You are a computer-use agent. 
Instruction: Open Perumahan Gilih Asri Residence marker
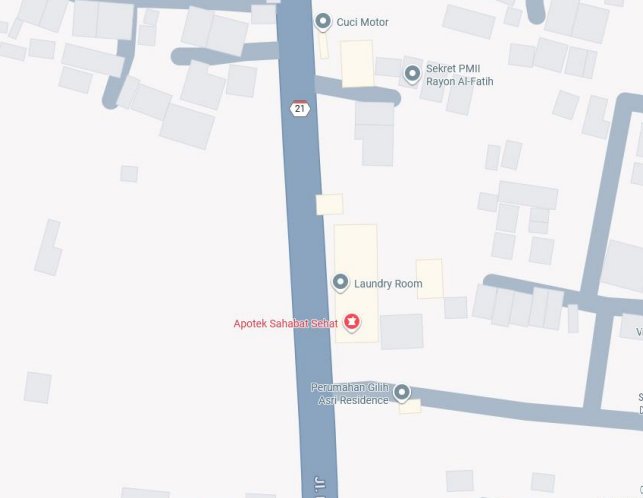coord(402,392)
